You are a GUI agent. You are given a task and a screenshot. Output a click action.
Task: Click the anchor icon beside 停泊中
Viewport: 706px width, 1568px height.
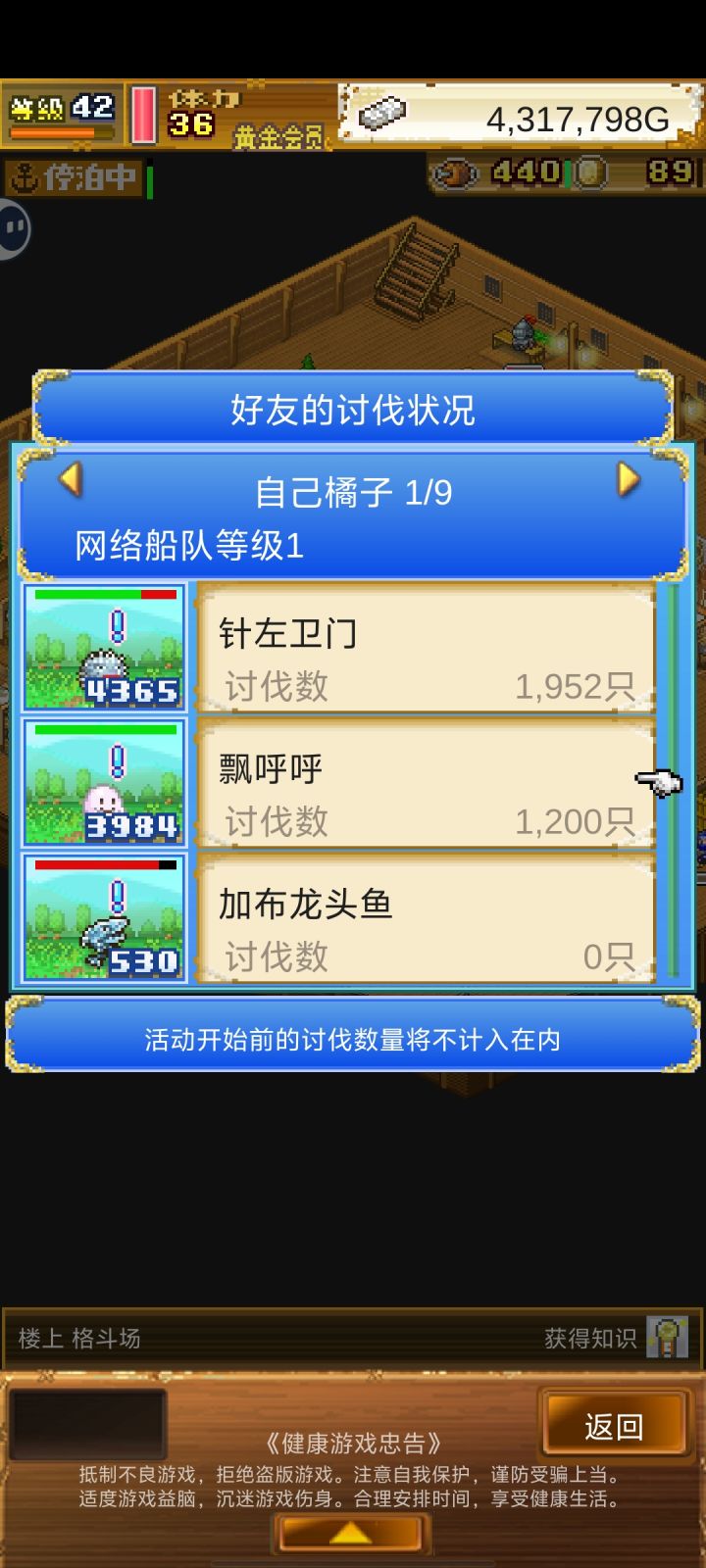point(25,178)
